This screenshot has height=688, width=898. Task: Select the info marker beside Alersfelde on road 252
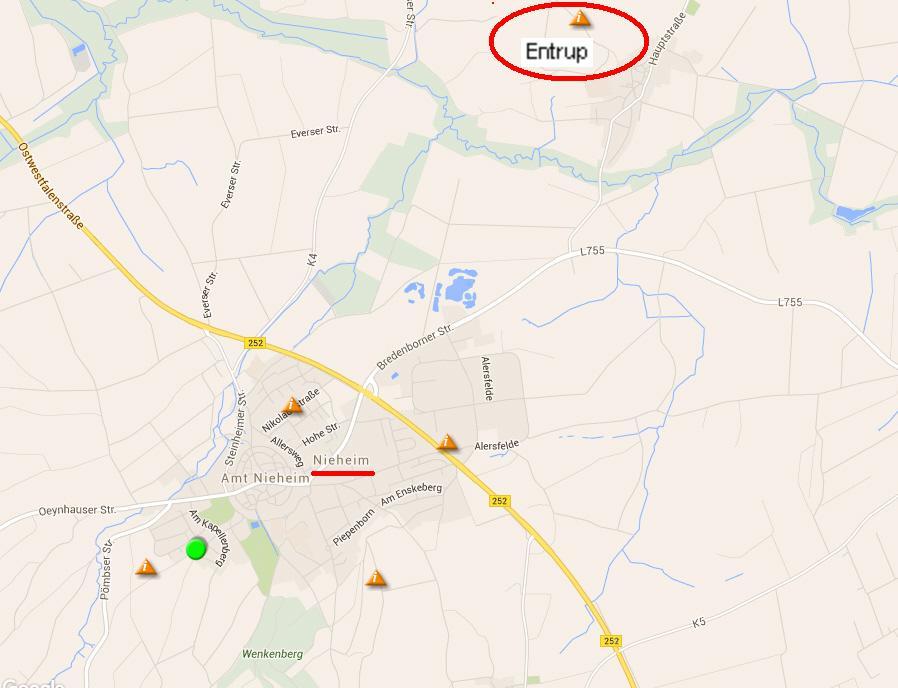pyautogui.click(x=447, y=442)
